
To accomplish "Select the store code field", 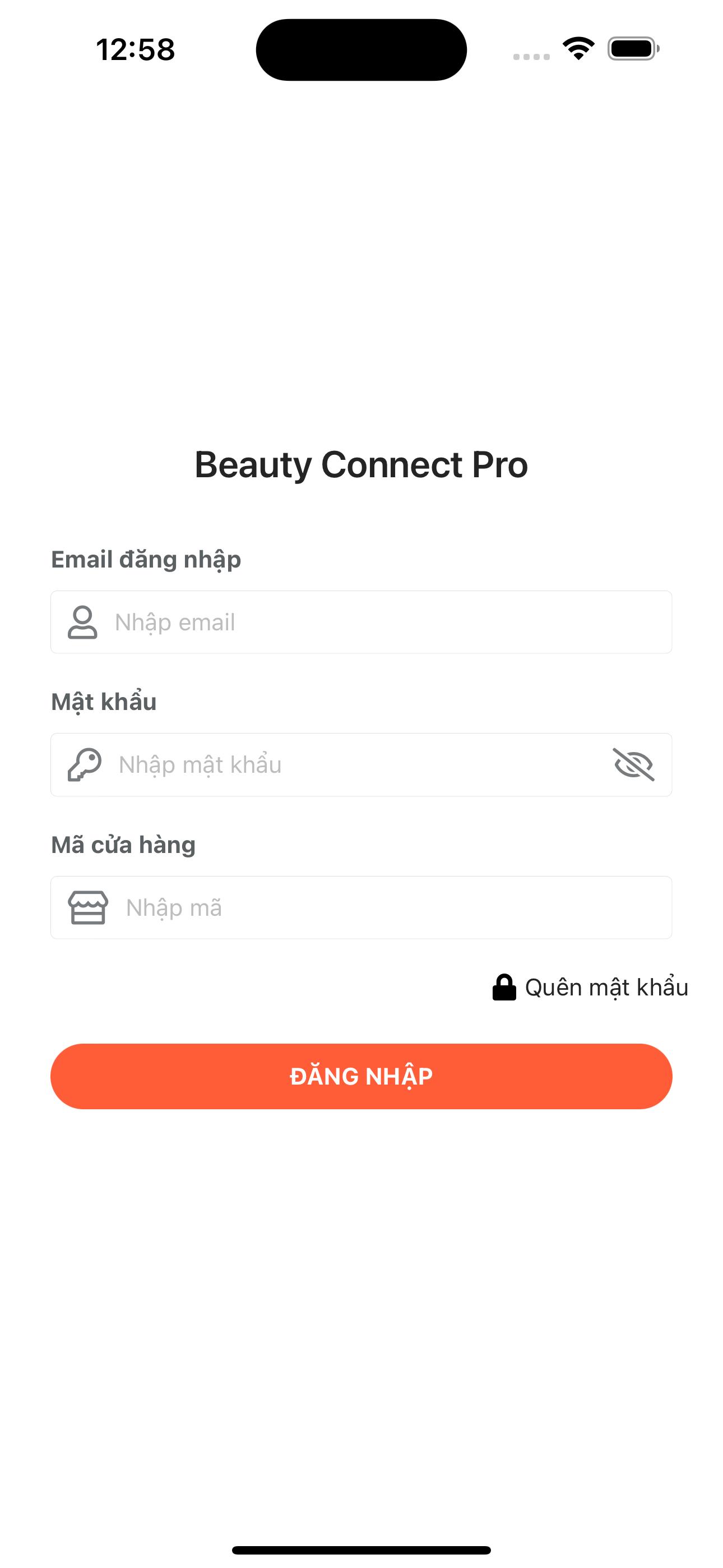I will [x=361, y=907].
